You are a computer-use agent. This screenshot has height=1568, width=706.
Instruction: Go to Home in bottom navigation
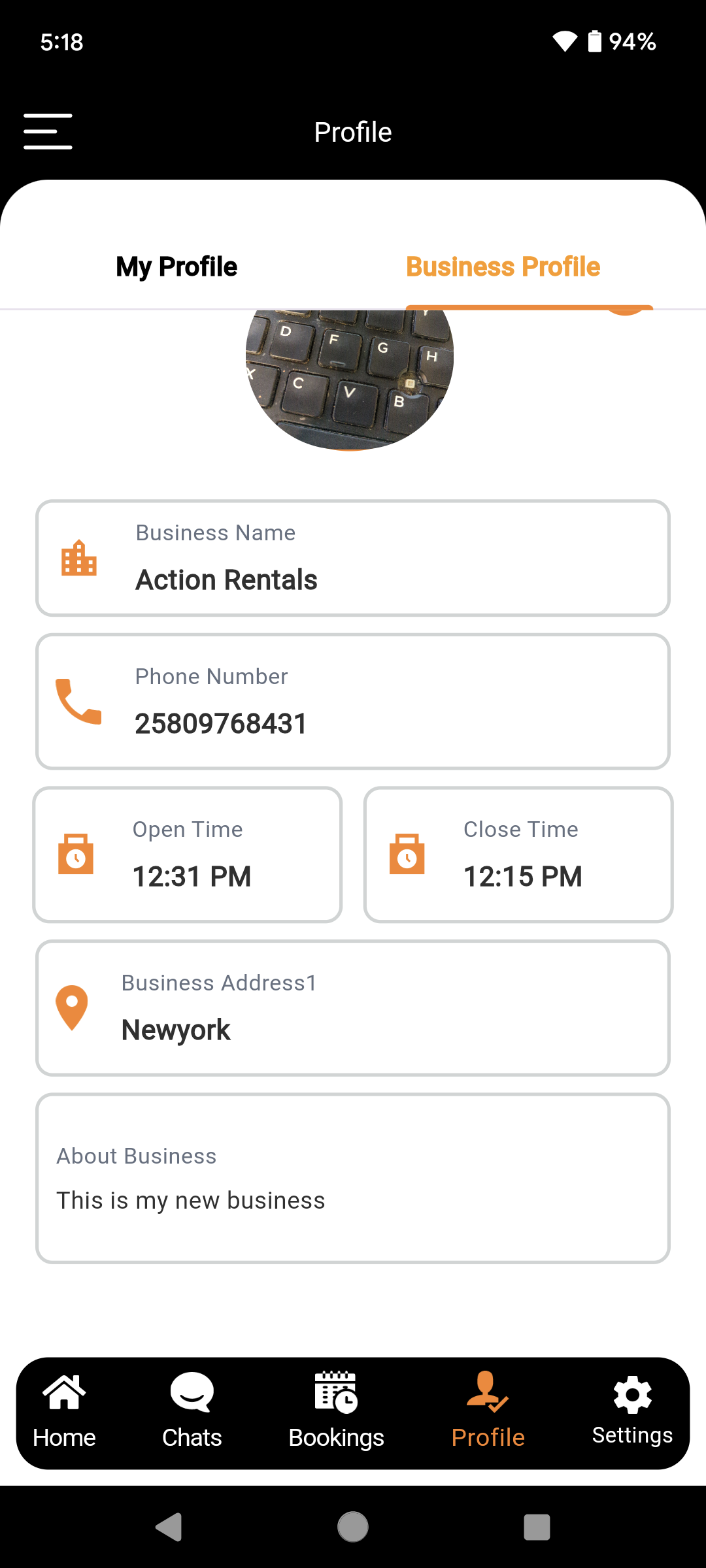[64, 1413]
